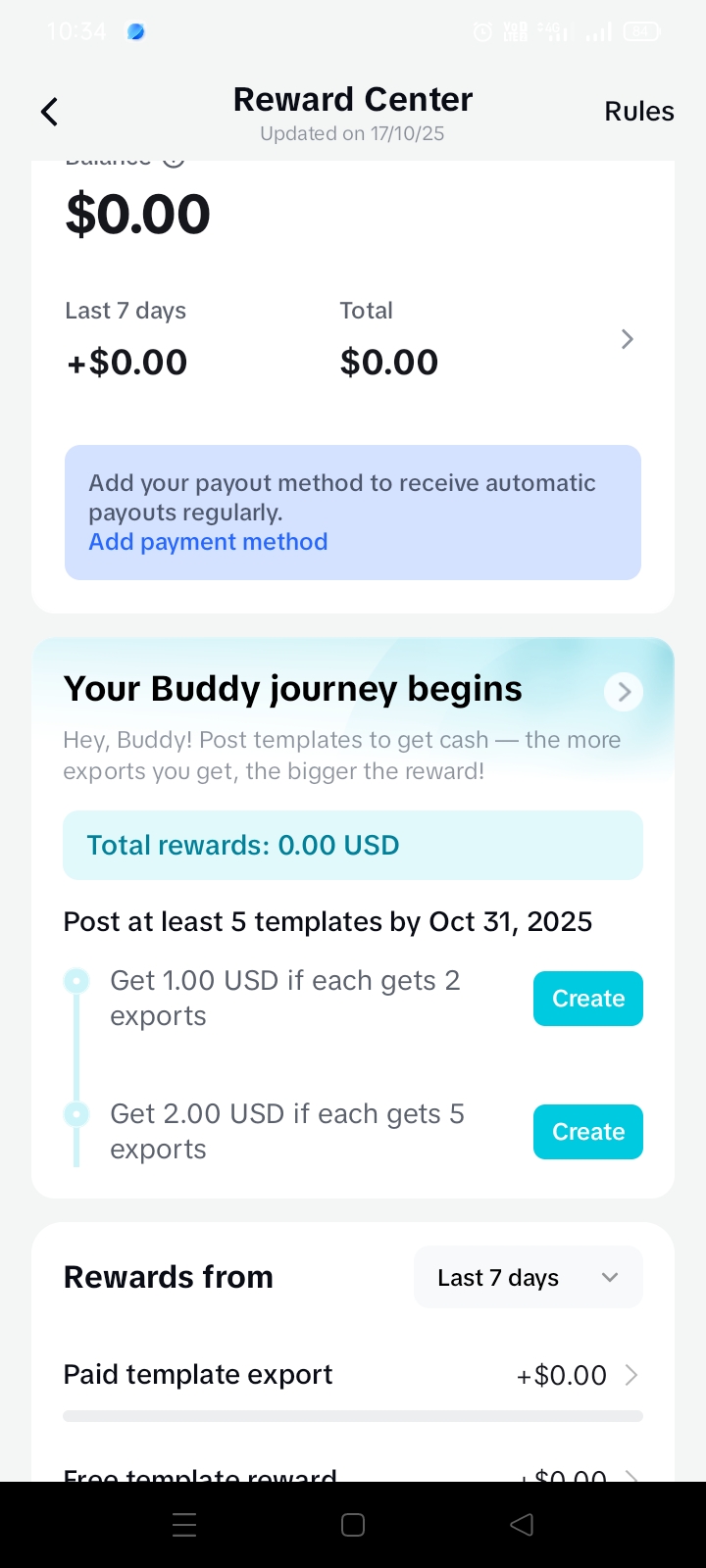Open the Rules page

638,112
